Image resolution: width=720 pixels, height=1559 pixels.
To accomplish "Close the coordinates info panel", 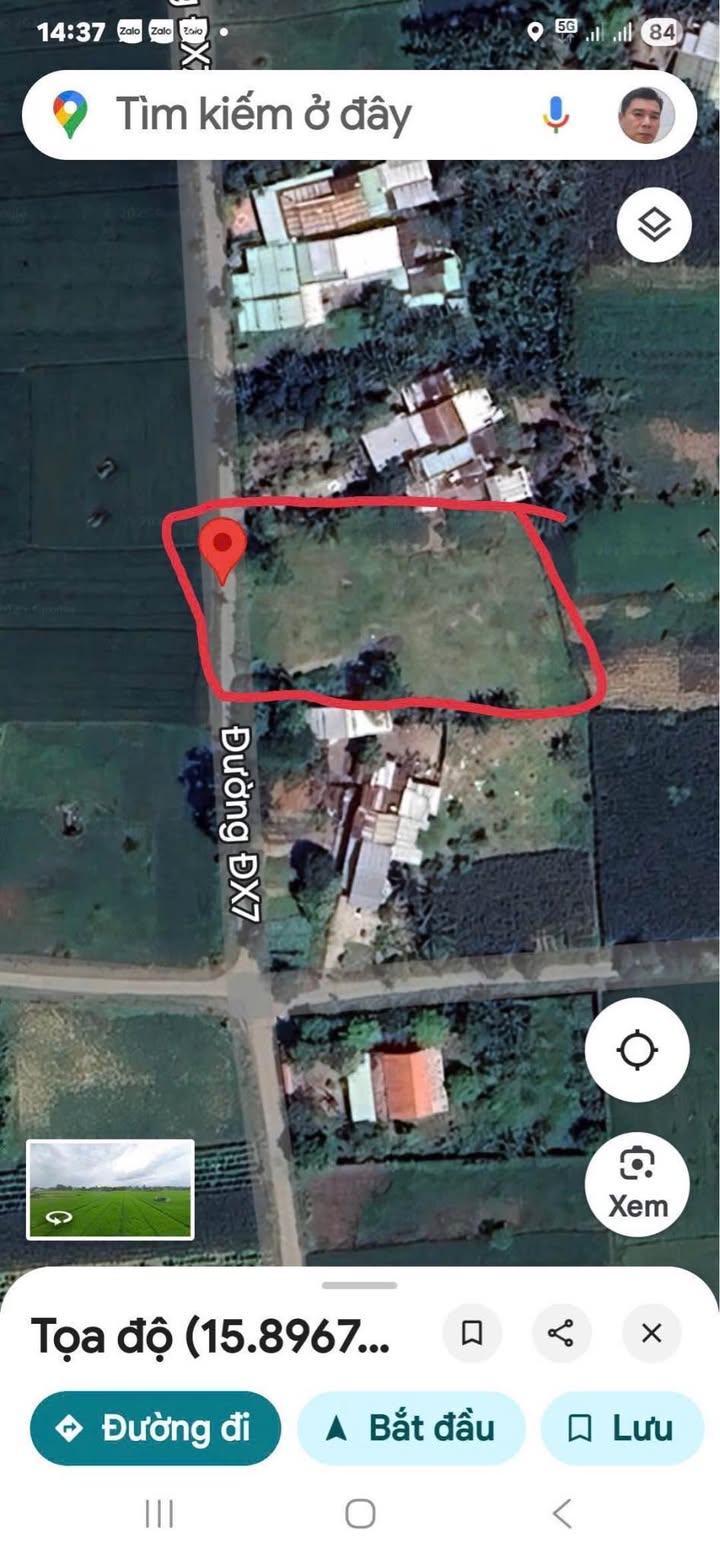I will click(651, 1333).
